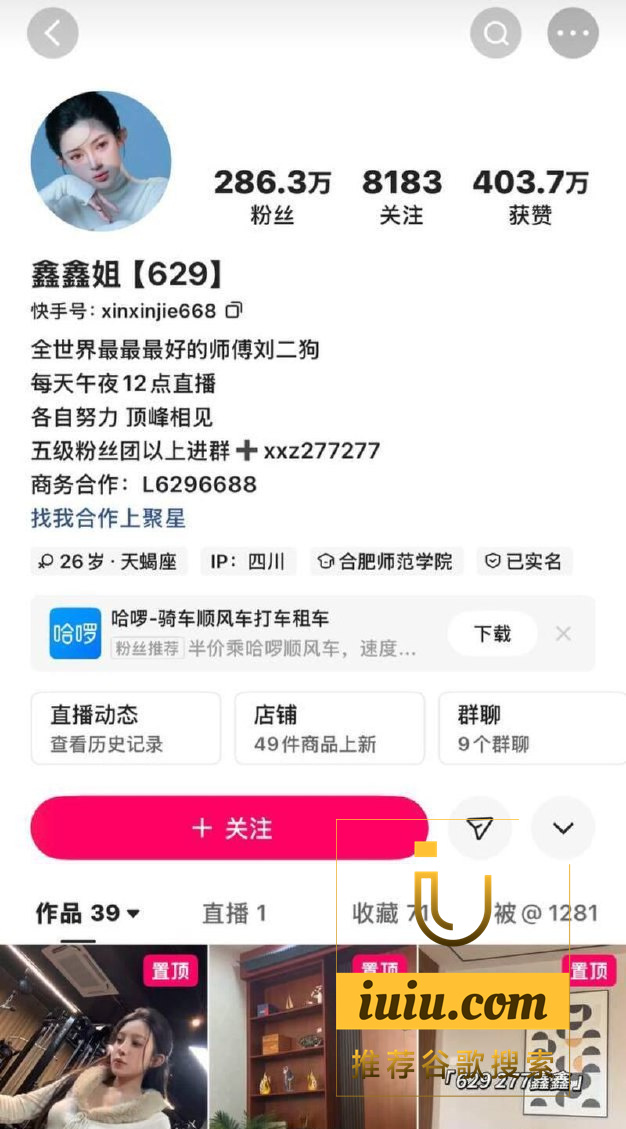
Task: Send a private message via paper plane
Action: click(480, 828)
